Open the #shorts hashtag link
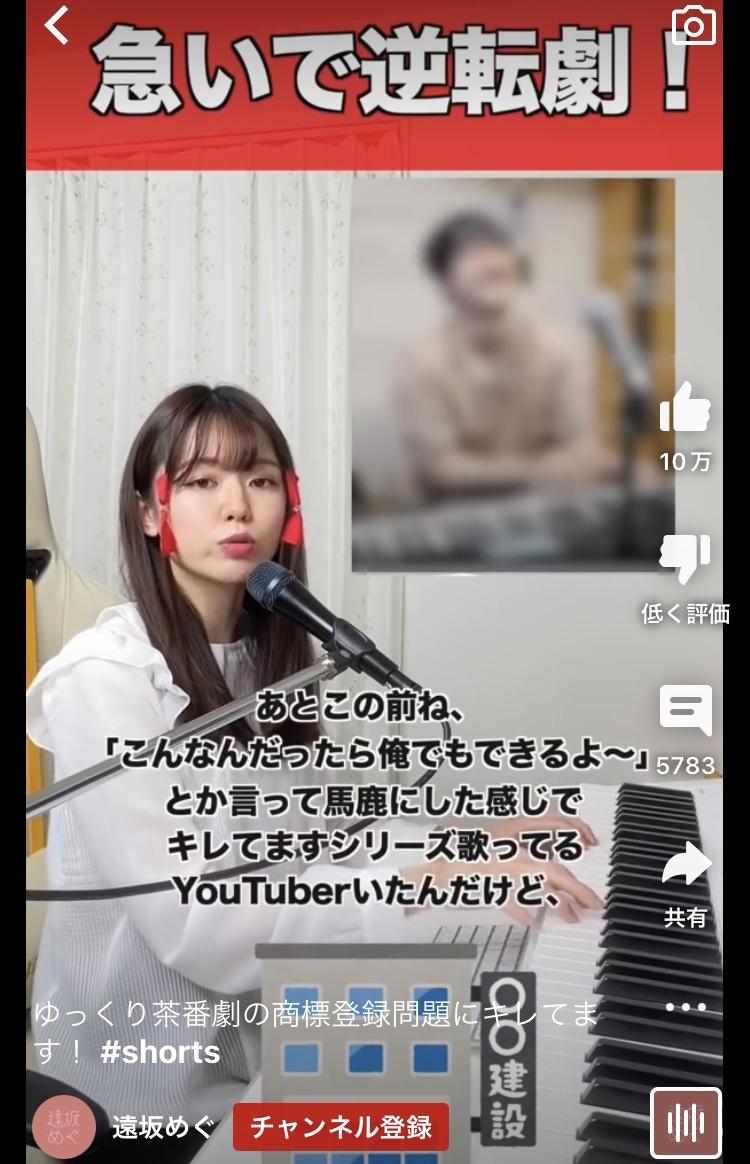This screenshot has height=1164, width=750. (x=160, y=1052)
